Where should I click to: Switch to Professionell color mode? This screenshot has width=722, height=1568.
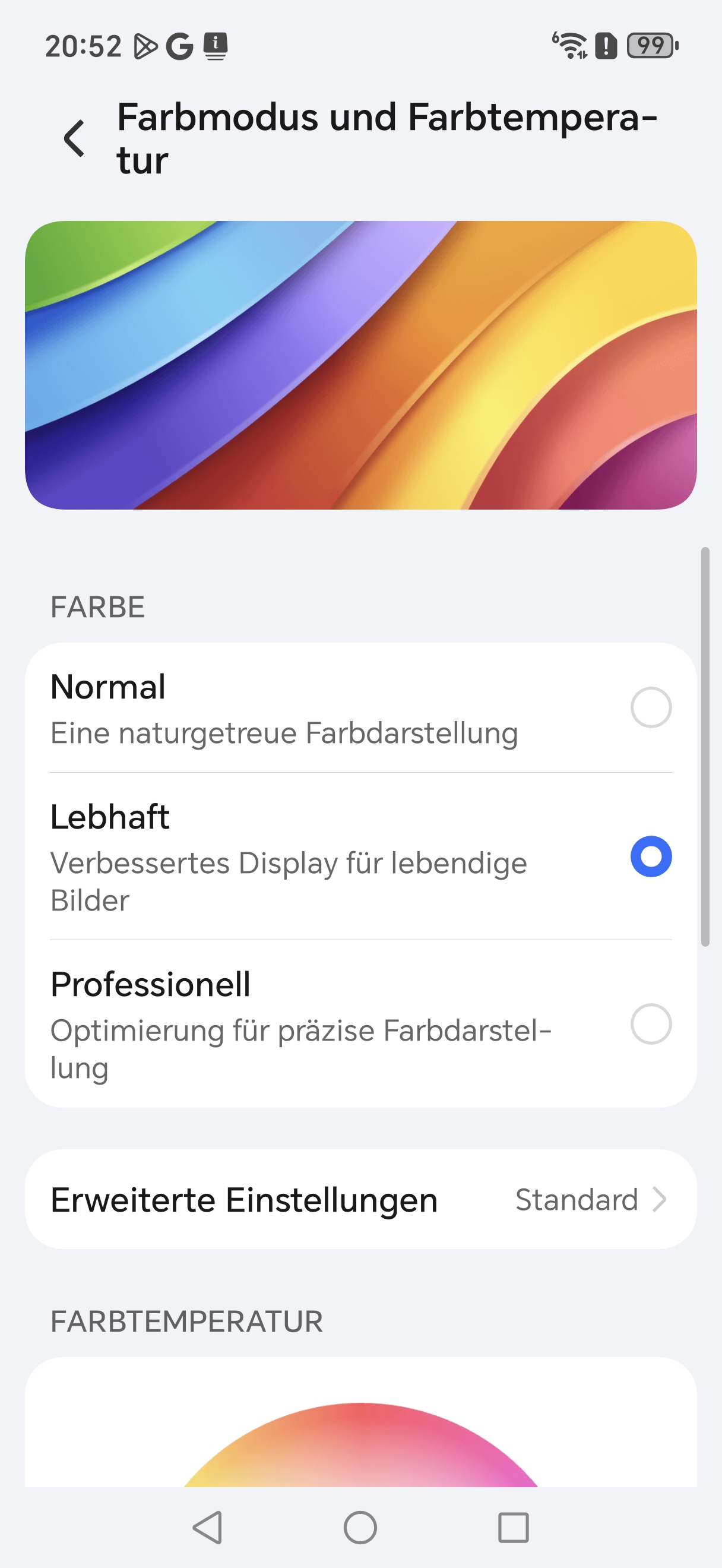tap(650, 1024)
